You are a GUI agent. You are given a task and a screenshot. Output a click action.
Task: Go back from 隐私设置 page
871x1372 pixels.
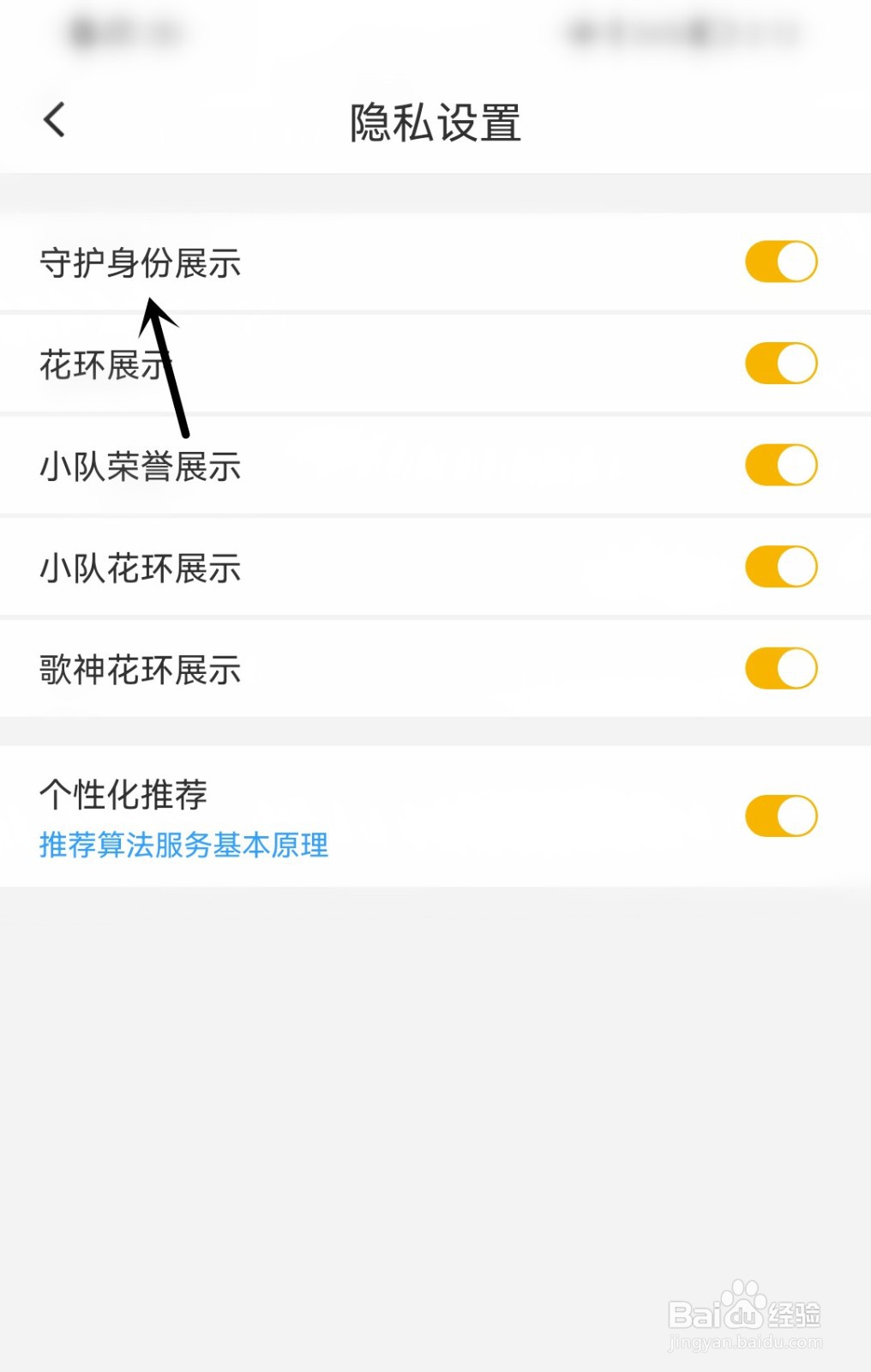[x=55, y=120]
